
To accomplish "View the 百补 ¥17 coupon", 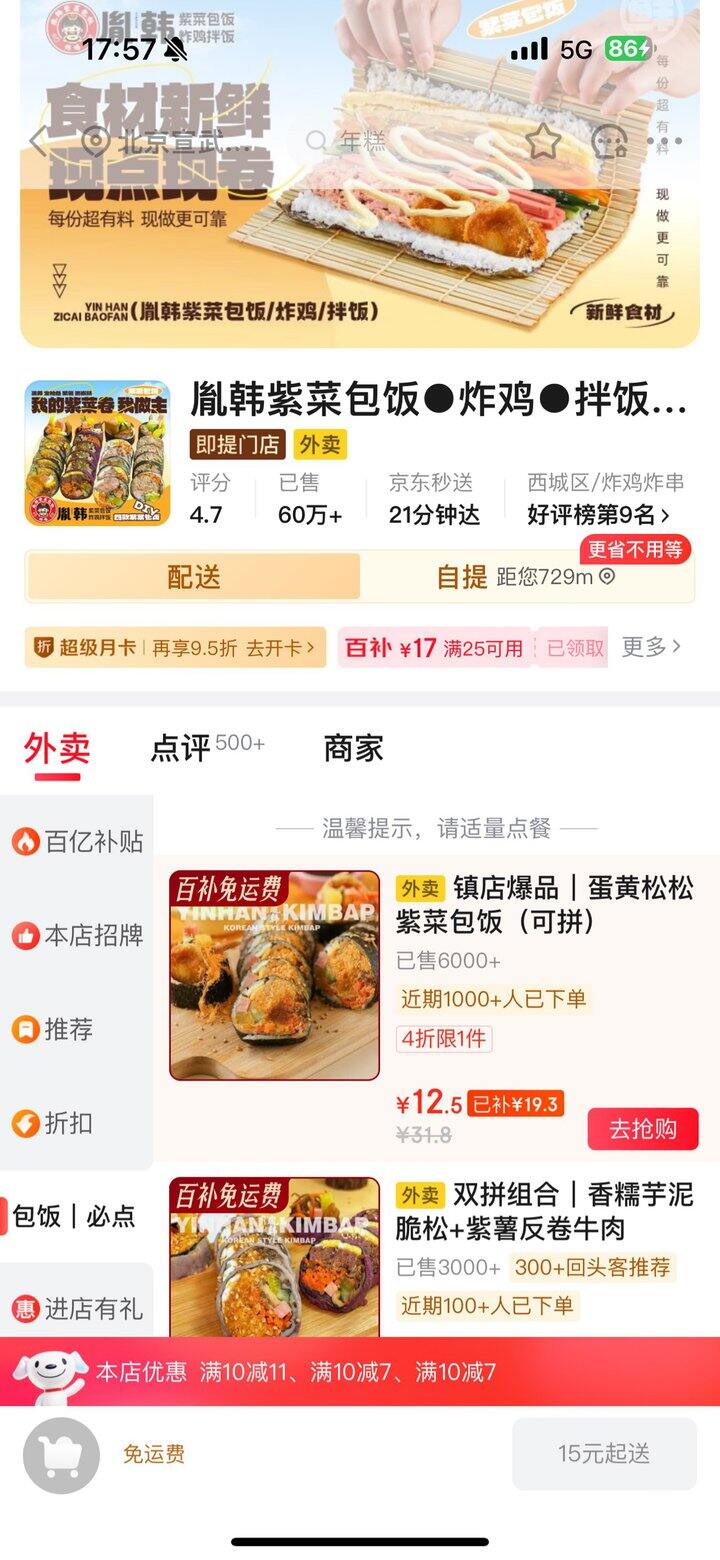I will pos(435,648).
